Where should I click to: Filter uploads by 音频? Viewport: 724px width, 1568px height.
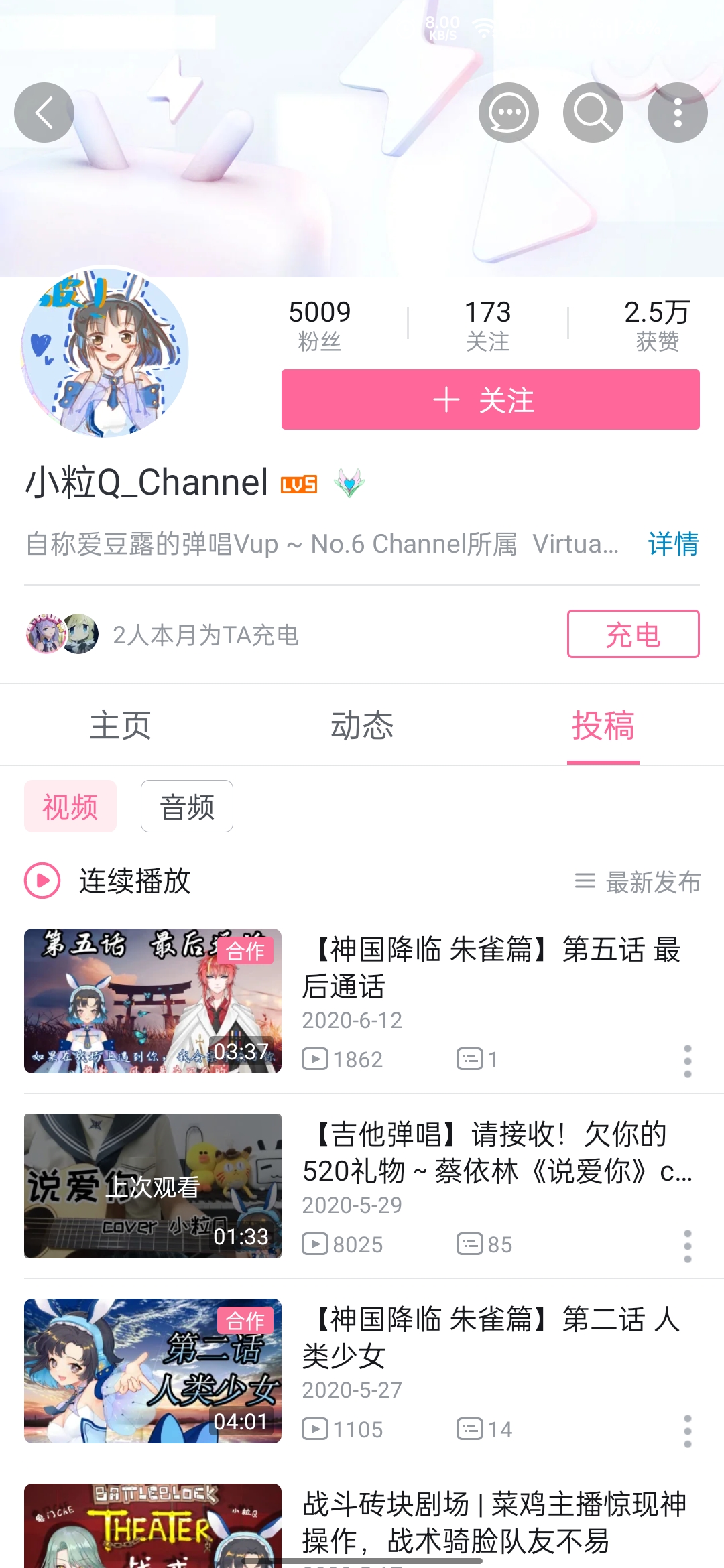coord(187,806)
